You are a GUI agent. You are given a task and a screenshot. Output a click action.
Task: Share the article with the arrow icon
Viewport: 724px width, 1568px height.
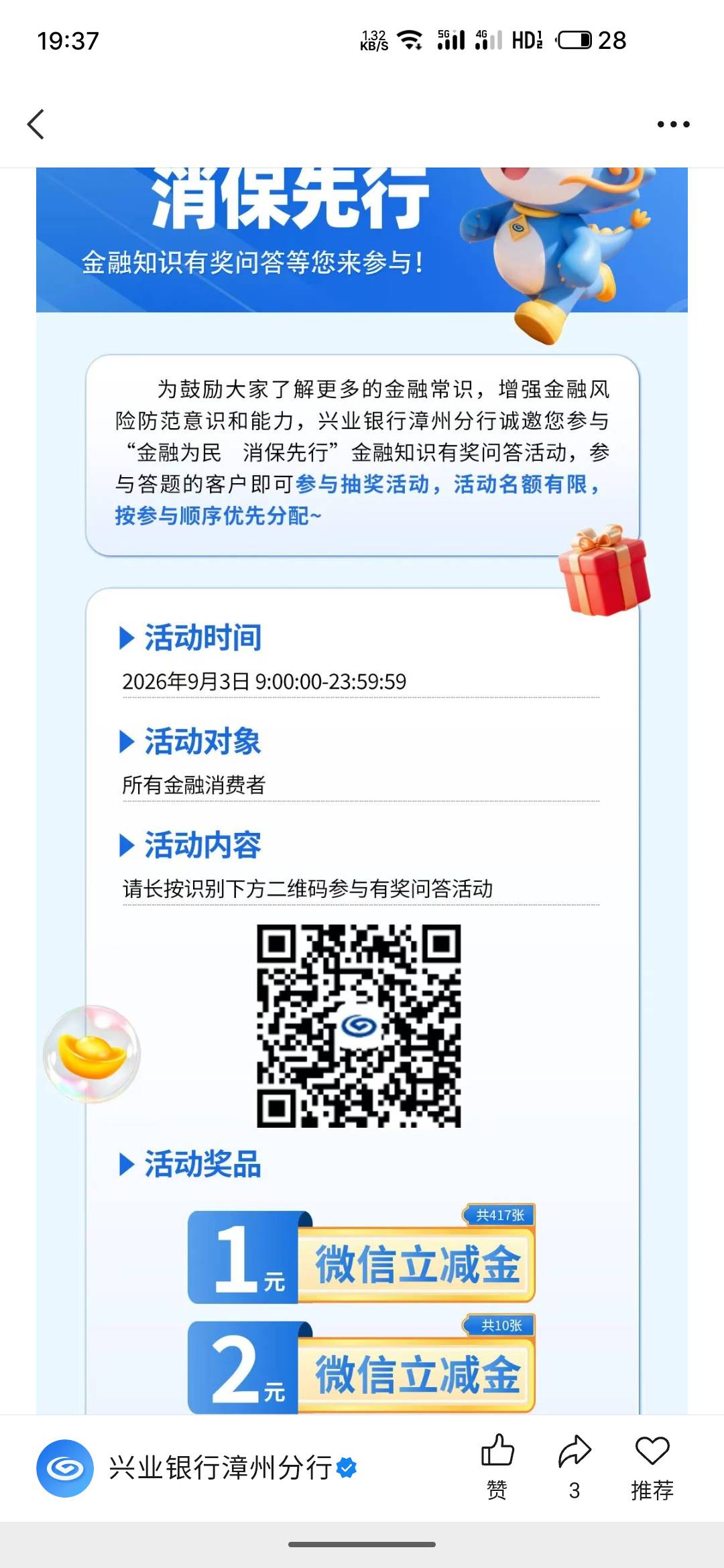point(575,1467)
